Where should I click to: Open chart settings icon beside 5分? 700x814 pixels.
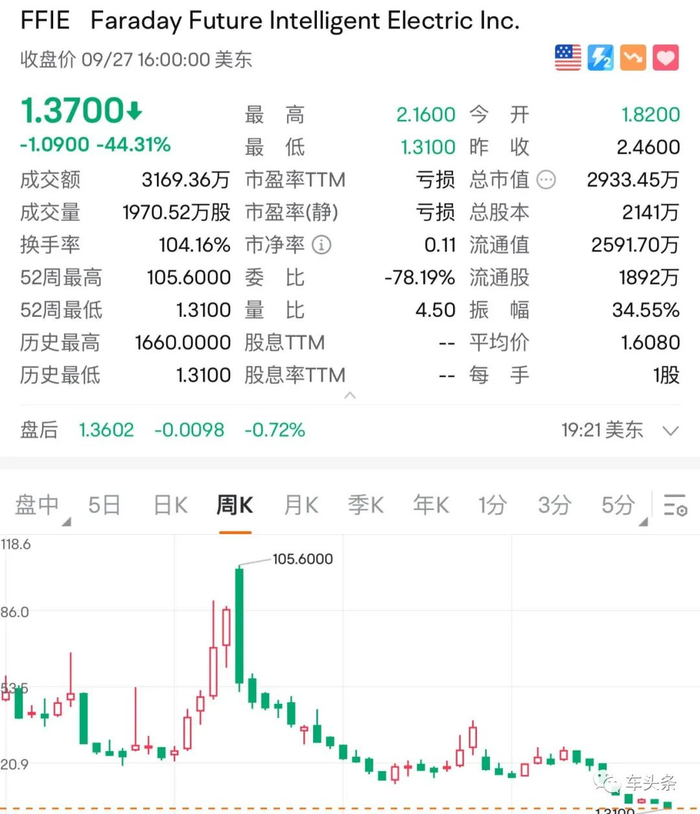pos(676,505)
